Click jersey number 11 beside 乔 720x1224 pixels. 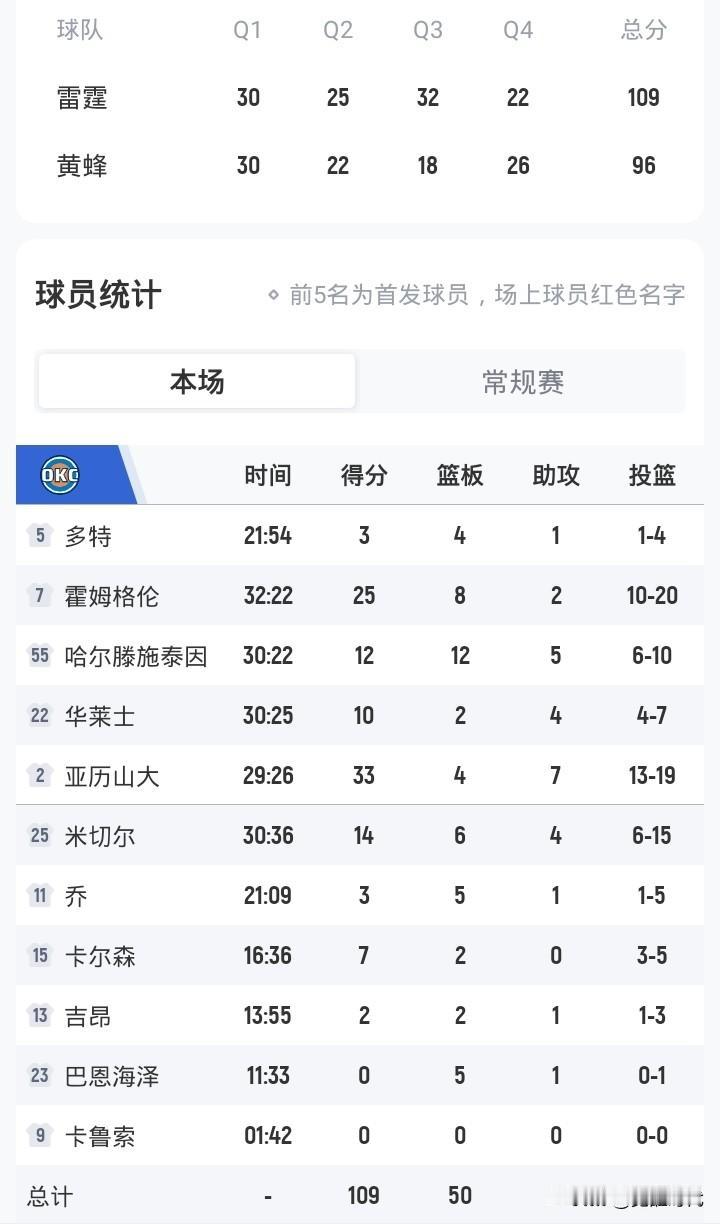click(x=39, y=896)
